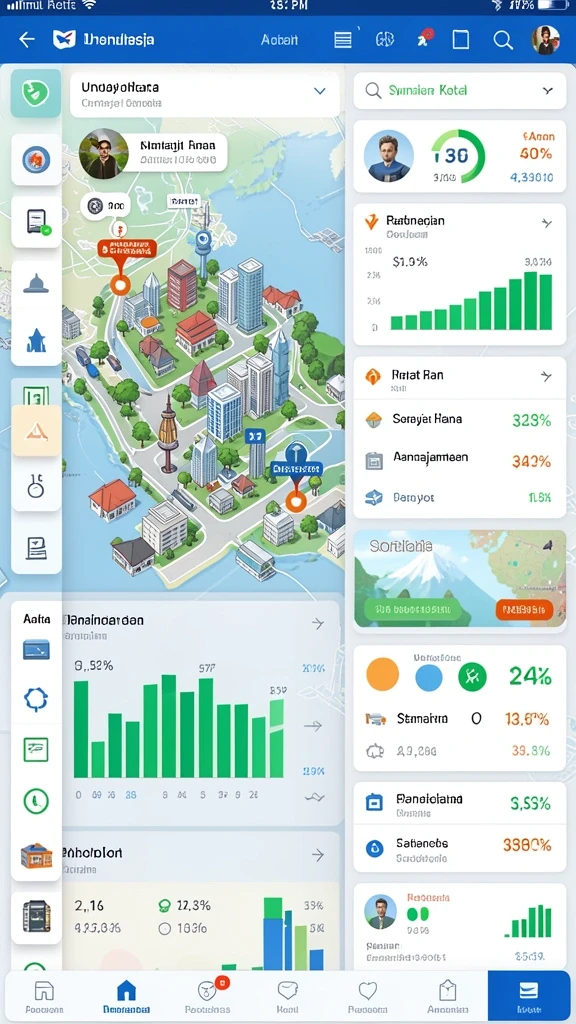This screenshot has width=576, height=1024.
Task: Open the list view icon in the top bar
Action: click(343, 40)
